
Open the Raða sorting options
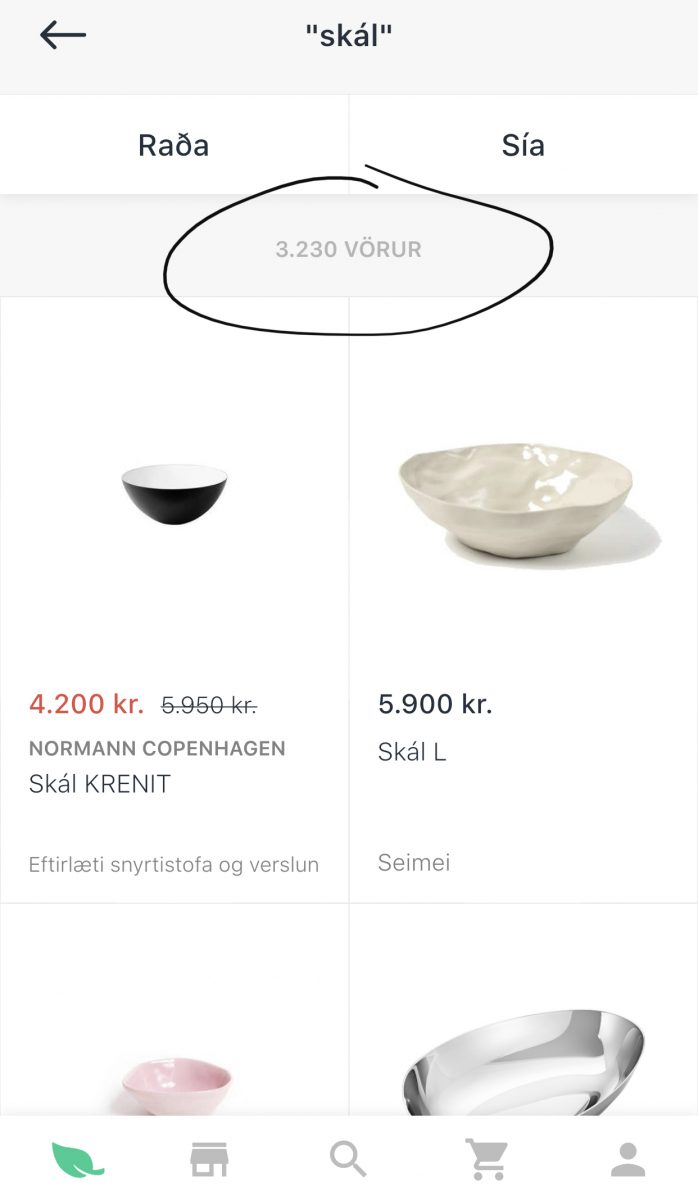coord(174,145)
